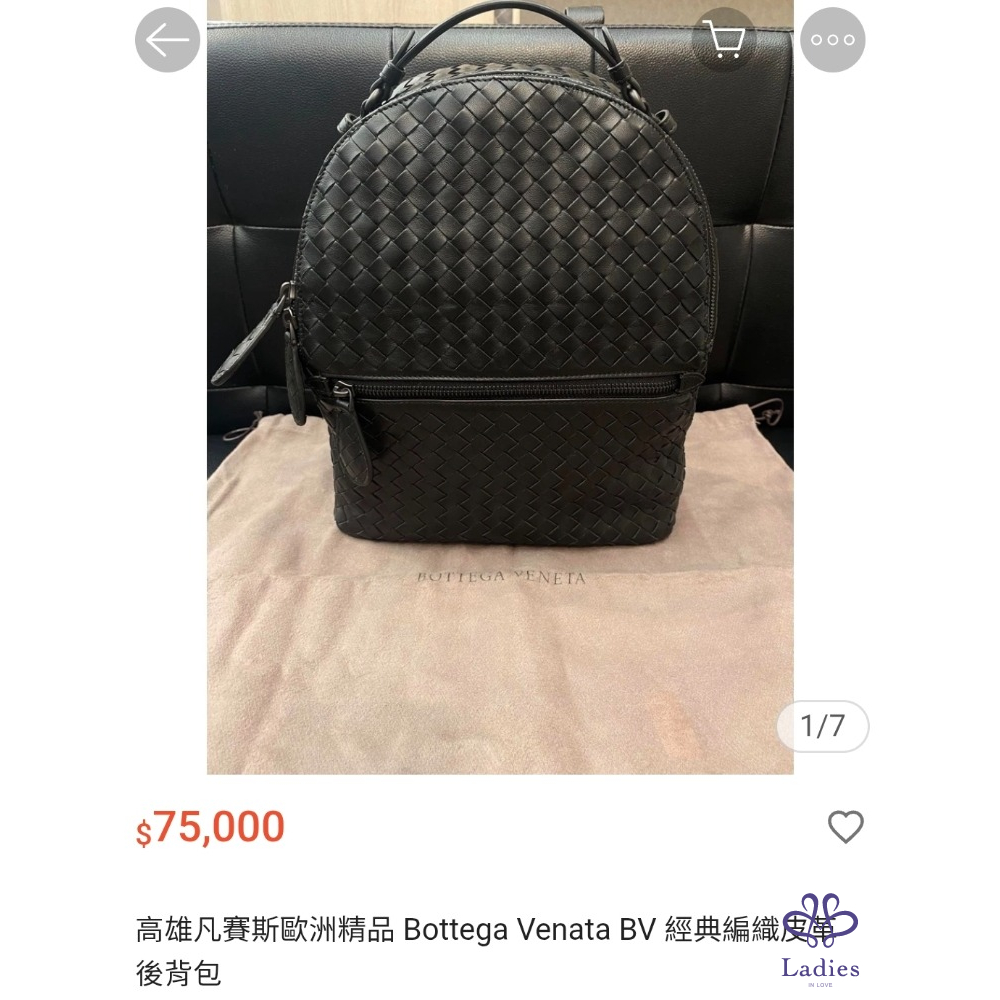
Task: Go back using the arrow icon
Action: pyautogui.click(x=167, y=40)
